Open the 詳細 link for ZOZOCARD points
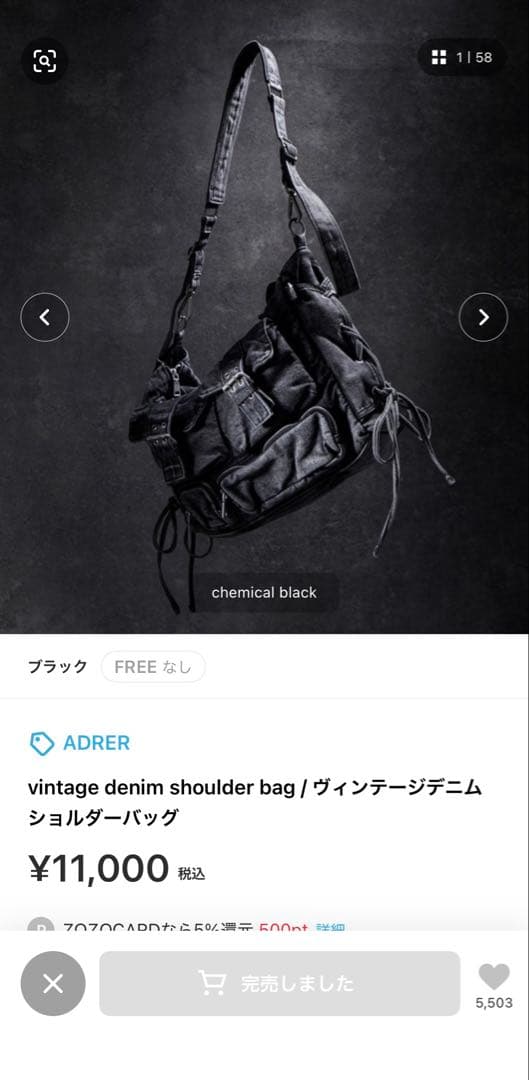The height and width of the screenshot is (1080, 529). click(331, 927)
